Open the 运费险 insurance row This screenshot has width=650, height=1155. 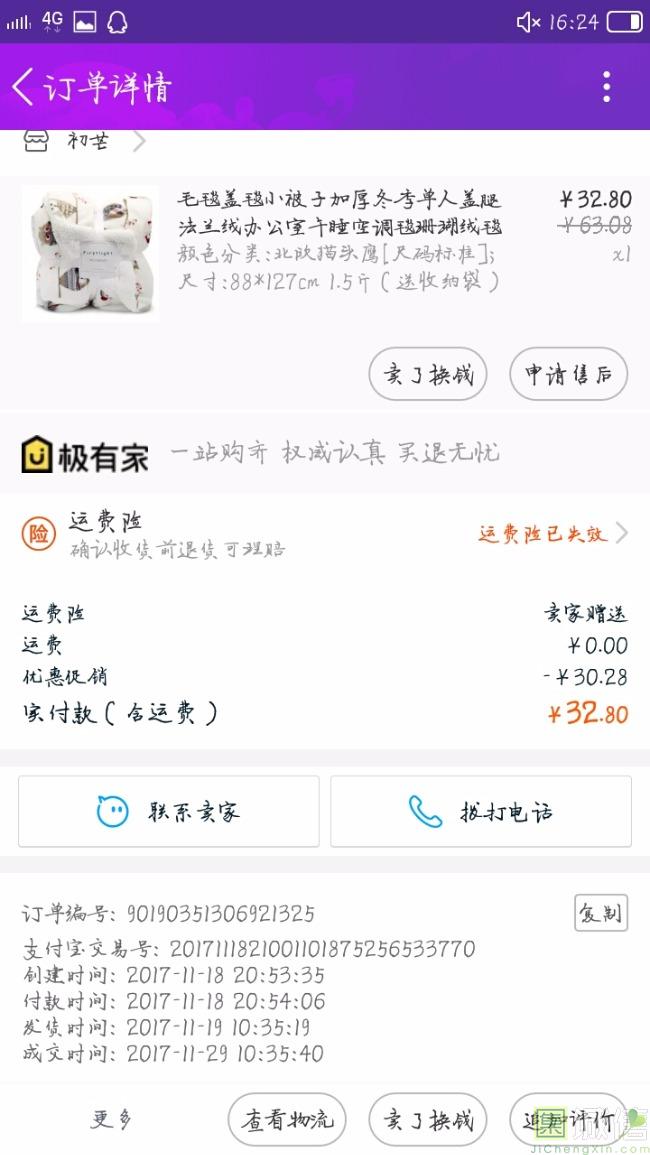[325, 534]
